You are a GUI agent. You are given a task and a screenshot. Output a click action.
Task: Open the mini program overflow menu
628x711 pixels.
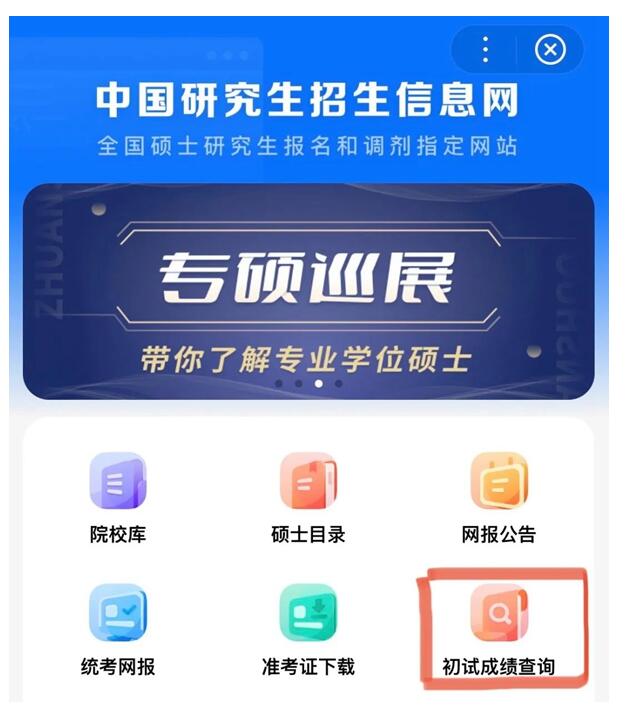(x=485, y=49)
